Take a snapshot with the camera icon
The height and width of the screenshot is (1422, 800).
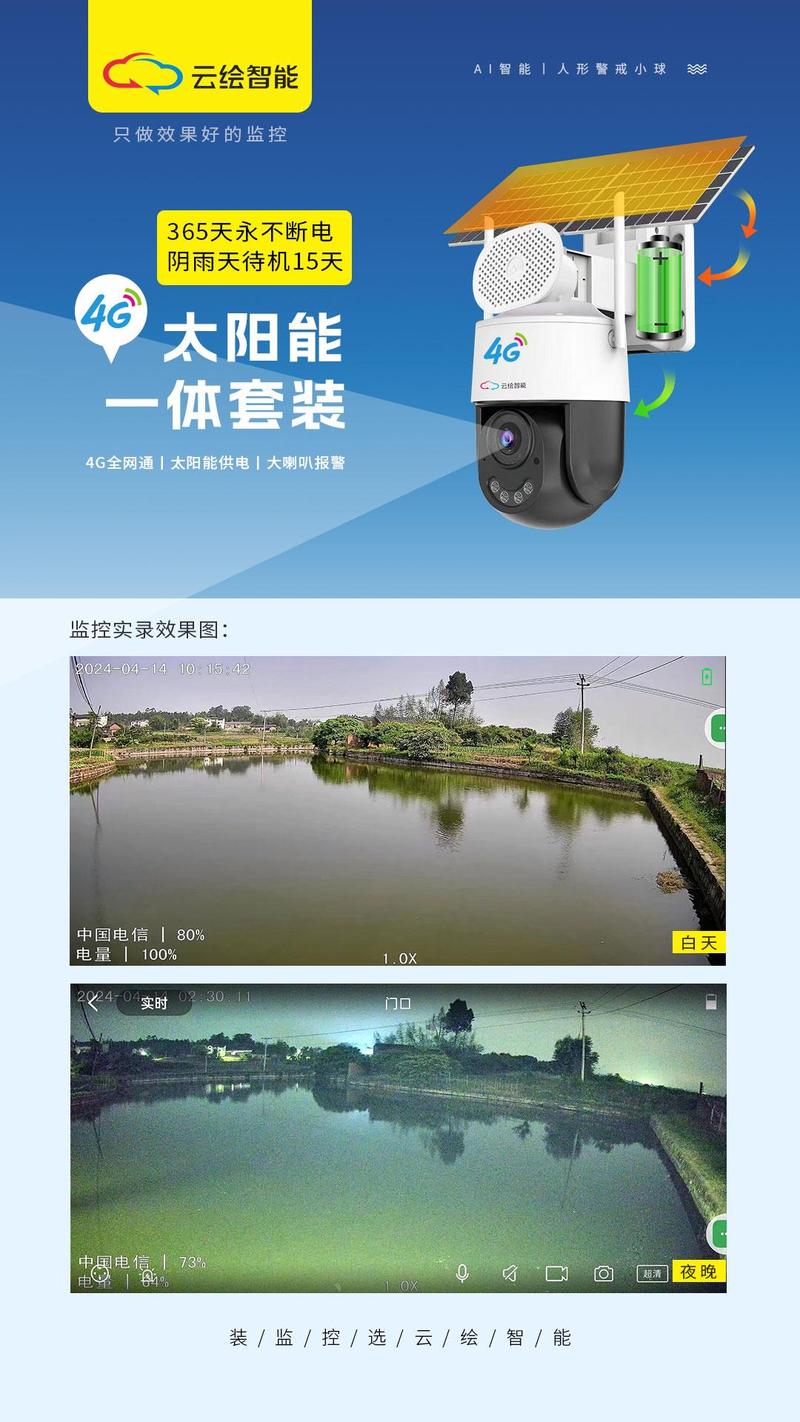603,1273
